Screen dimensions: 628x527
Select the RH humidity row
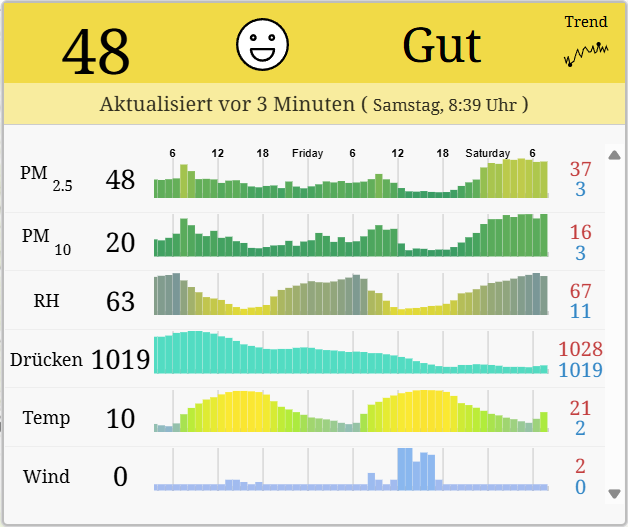(300, 299)
